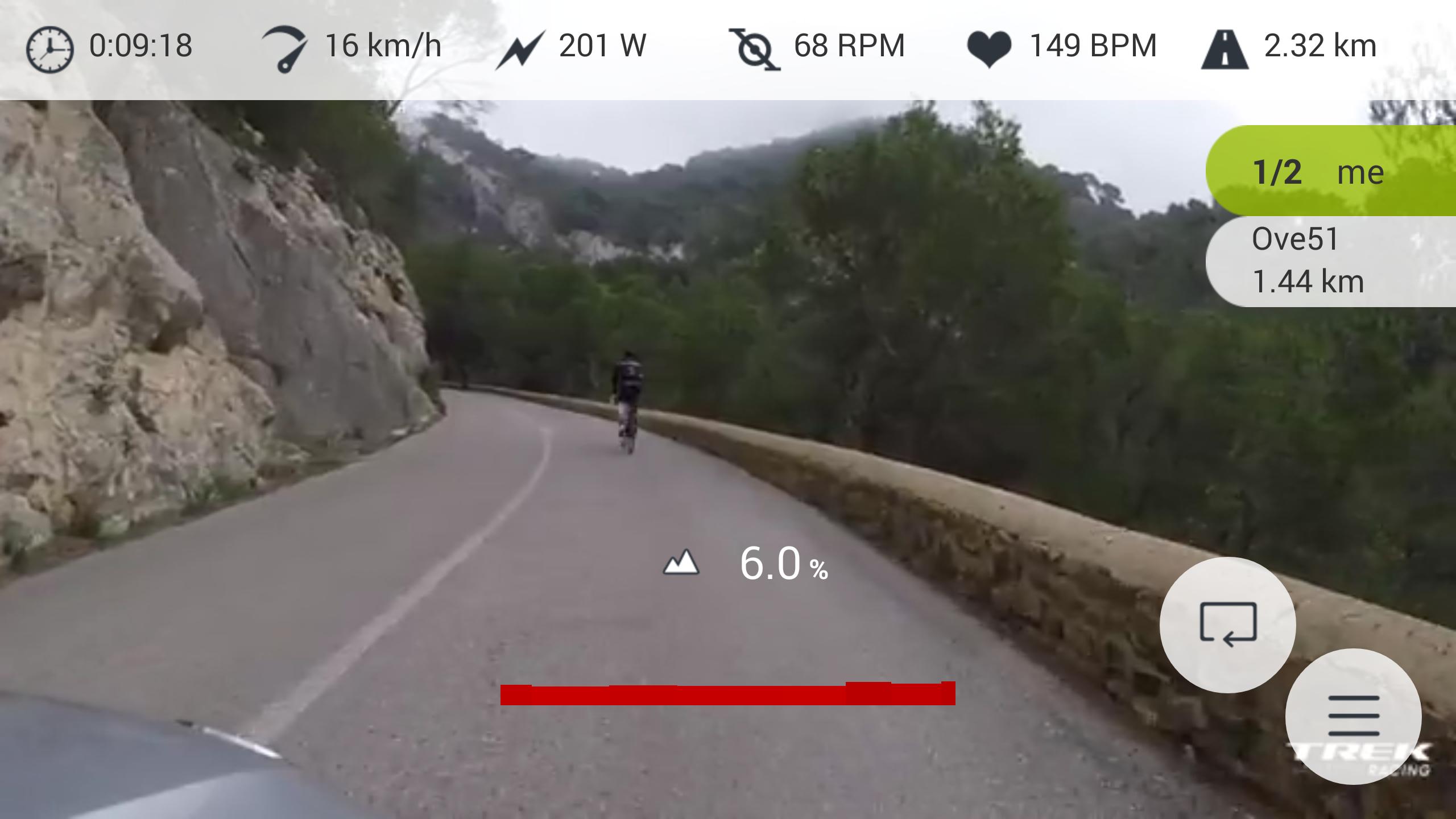Open the hamburger menu button

coord(1353,716)
